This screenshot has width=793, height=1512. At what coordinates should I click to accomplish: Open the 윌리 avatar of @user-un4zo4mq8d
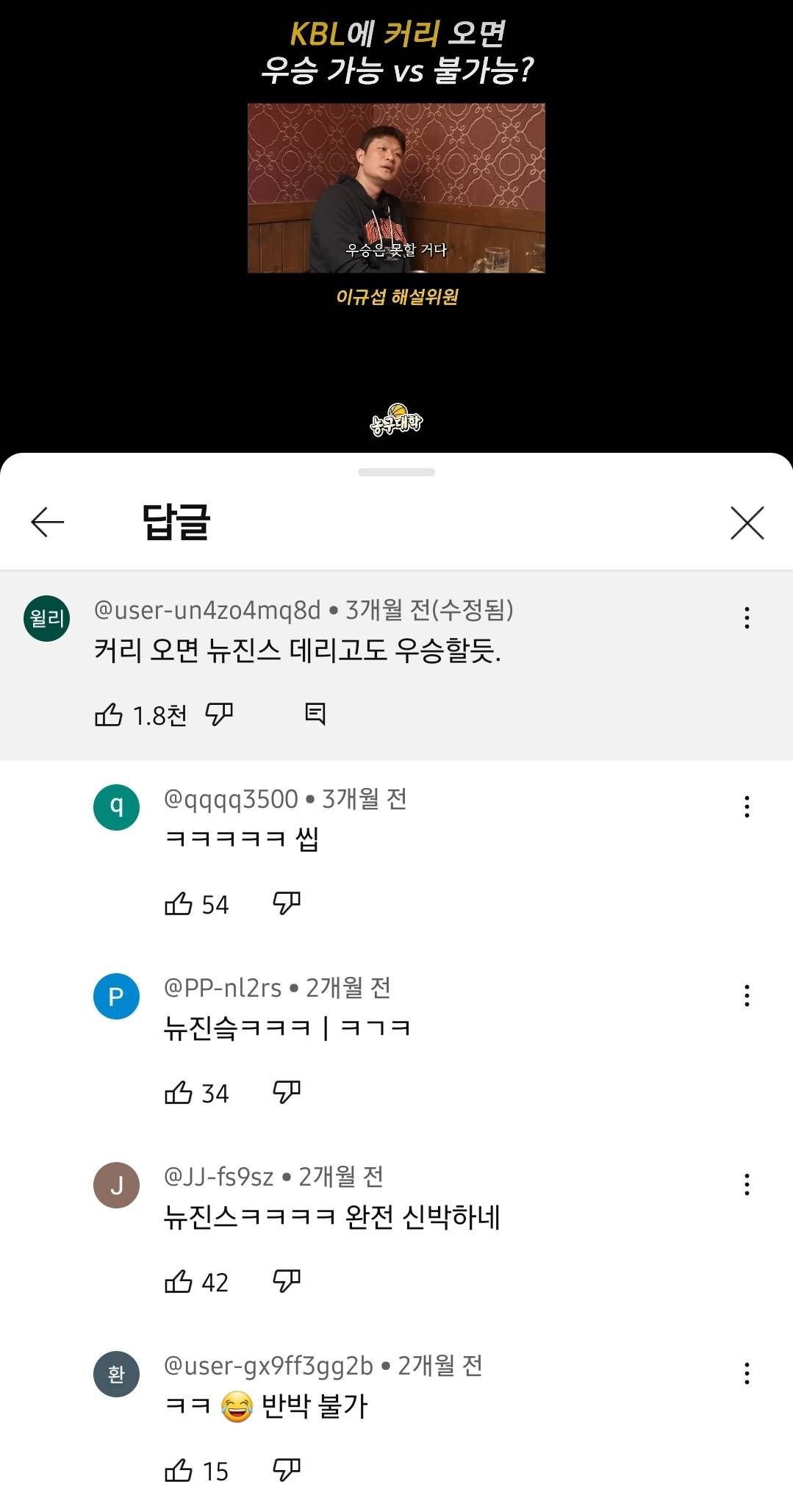[x=47, y=618]
